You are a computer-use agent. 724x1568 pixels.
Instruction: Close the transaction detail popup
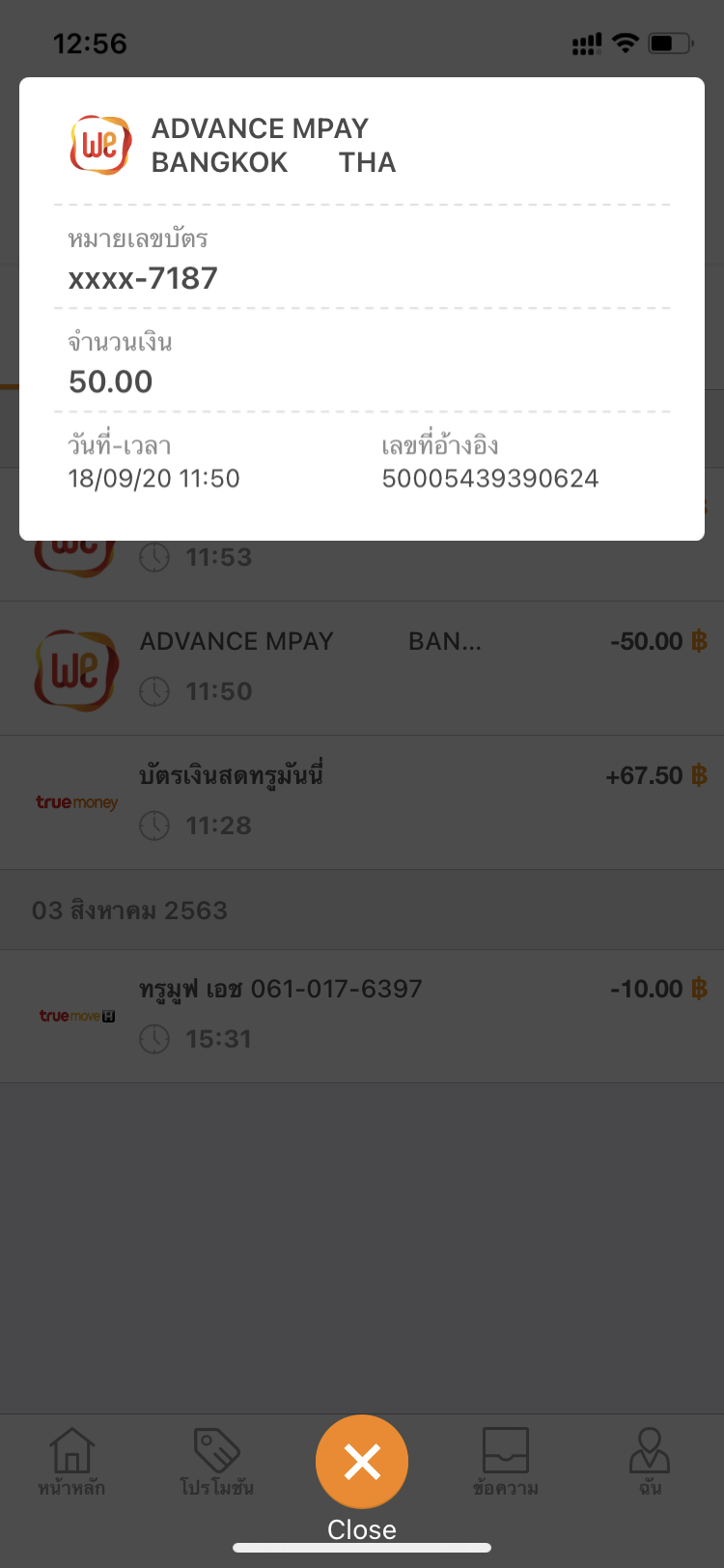point(362,1462)
